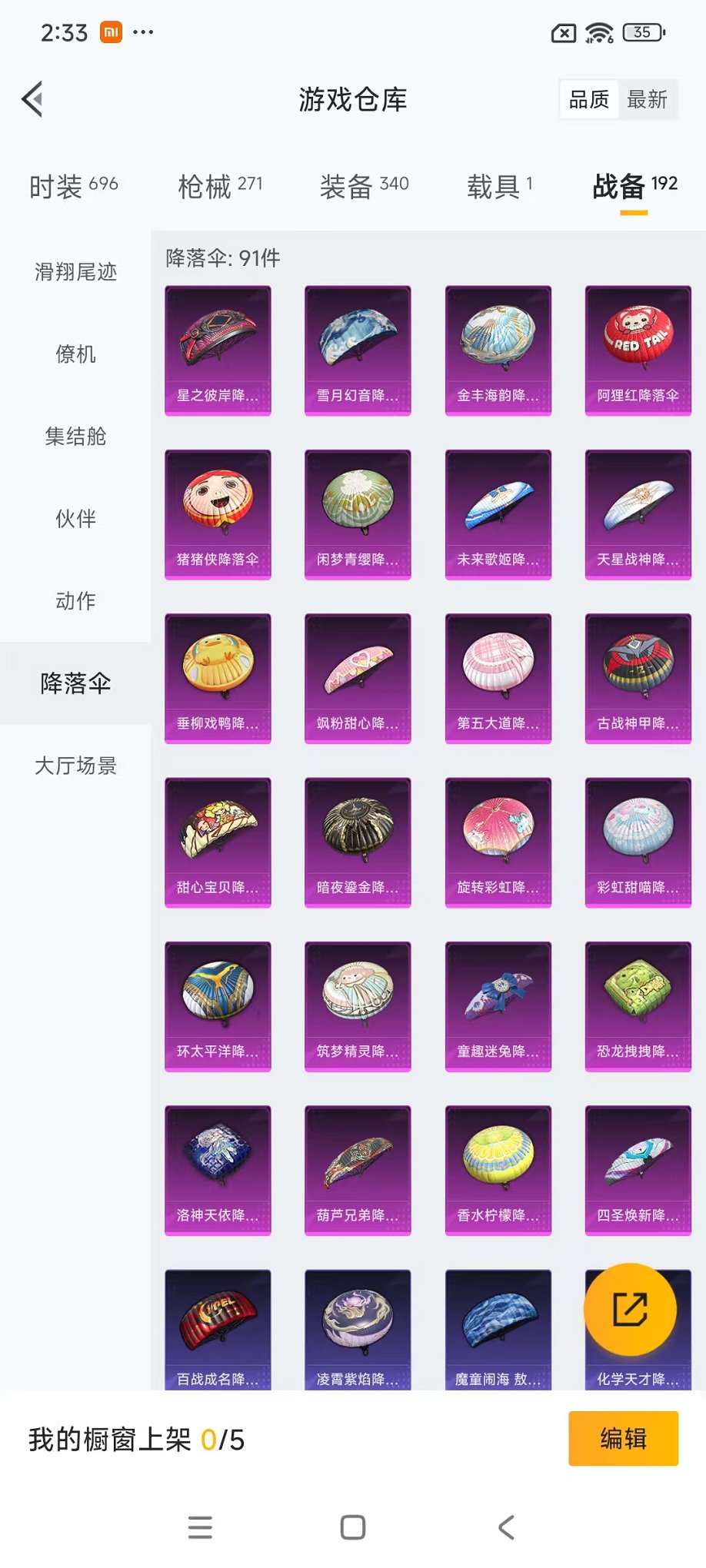Viewport: 706px width, 1568px height.
Task: Switch sorting to 品质 quality mode
Action: [587, 99]
